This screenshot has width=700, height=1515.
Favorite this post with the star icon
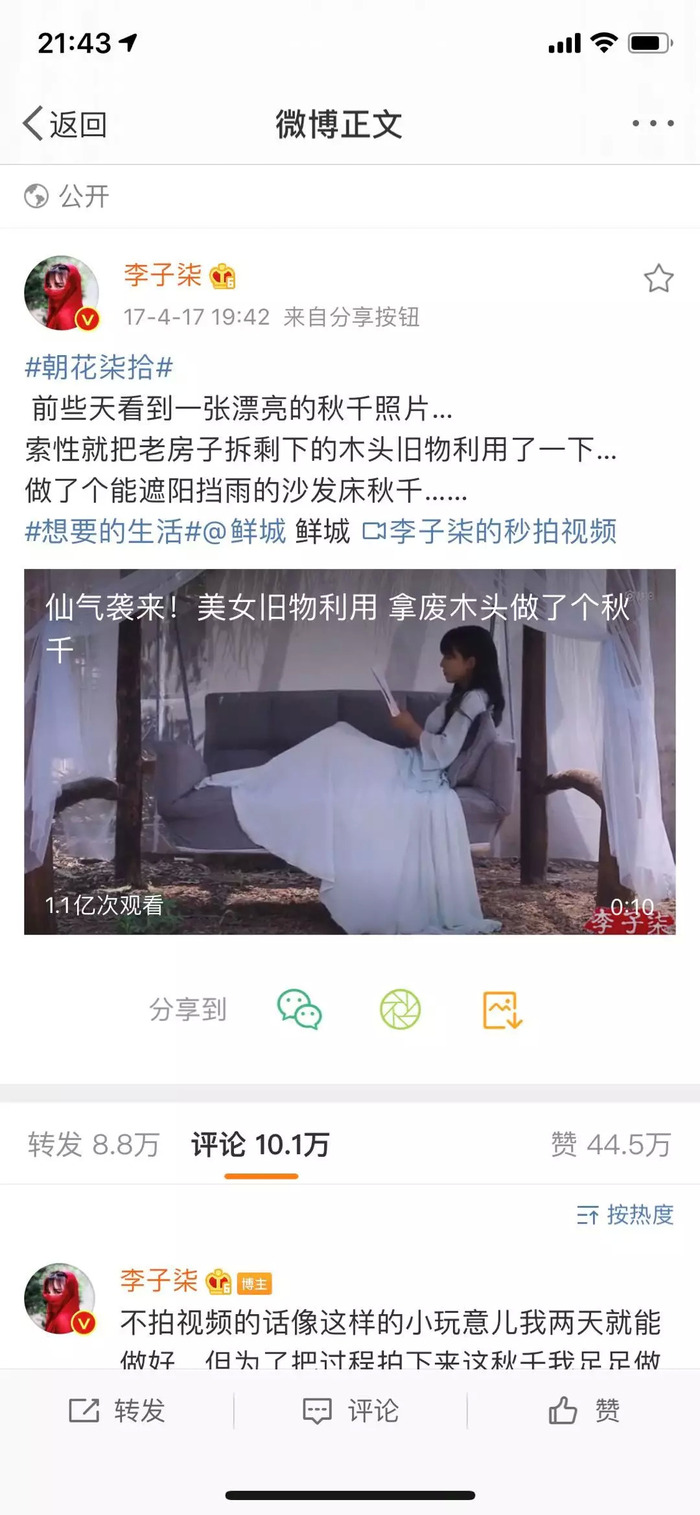click(658, 278)
